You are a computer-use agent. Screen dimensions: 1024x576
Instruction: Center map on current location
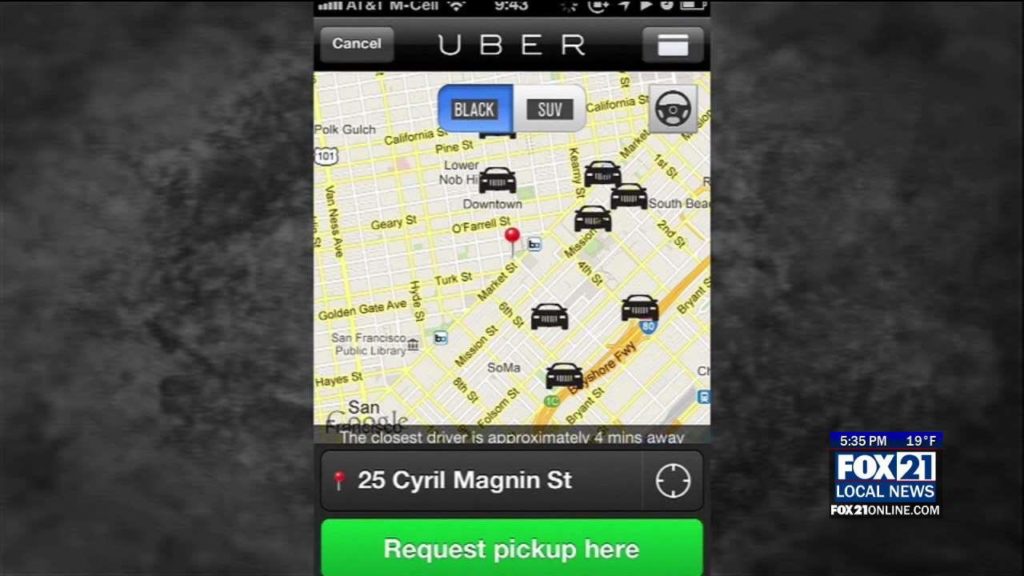coord(672,481)
